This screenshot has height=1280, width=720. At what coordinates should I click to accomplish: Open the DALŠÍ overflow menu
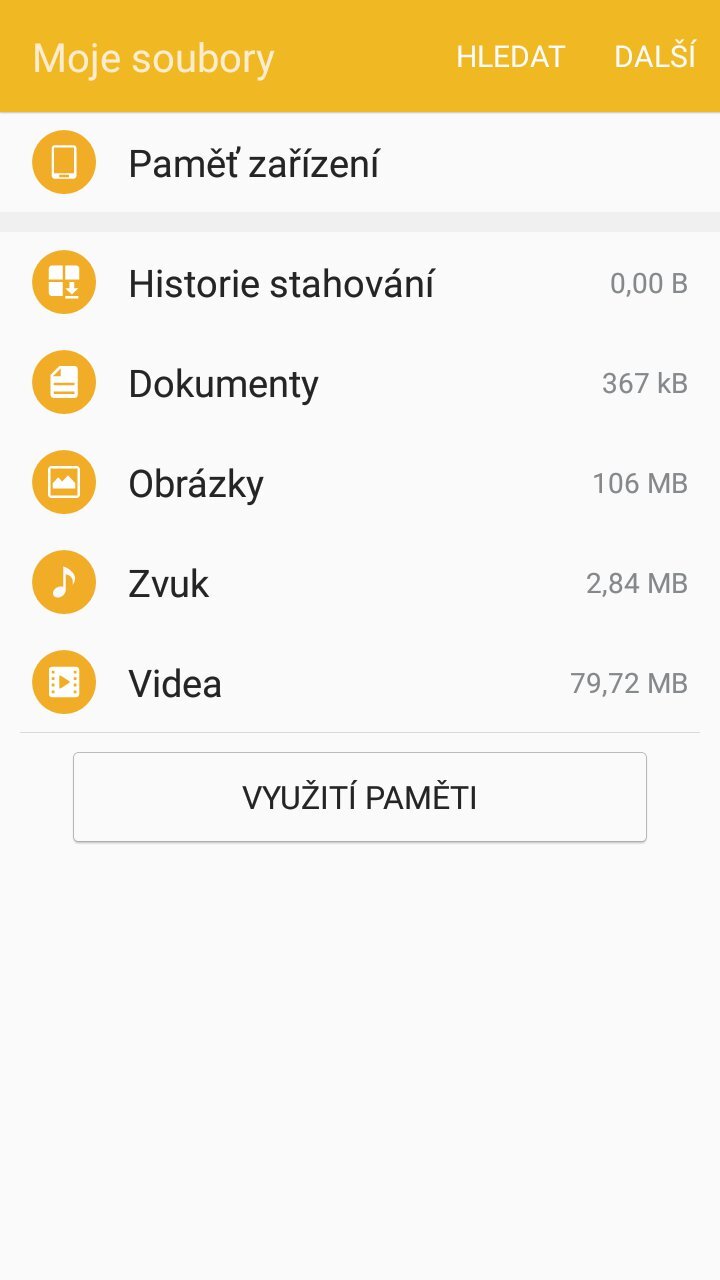point(655,56)
